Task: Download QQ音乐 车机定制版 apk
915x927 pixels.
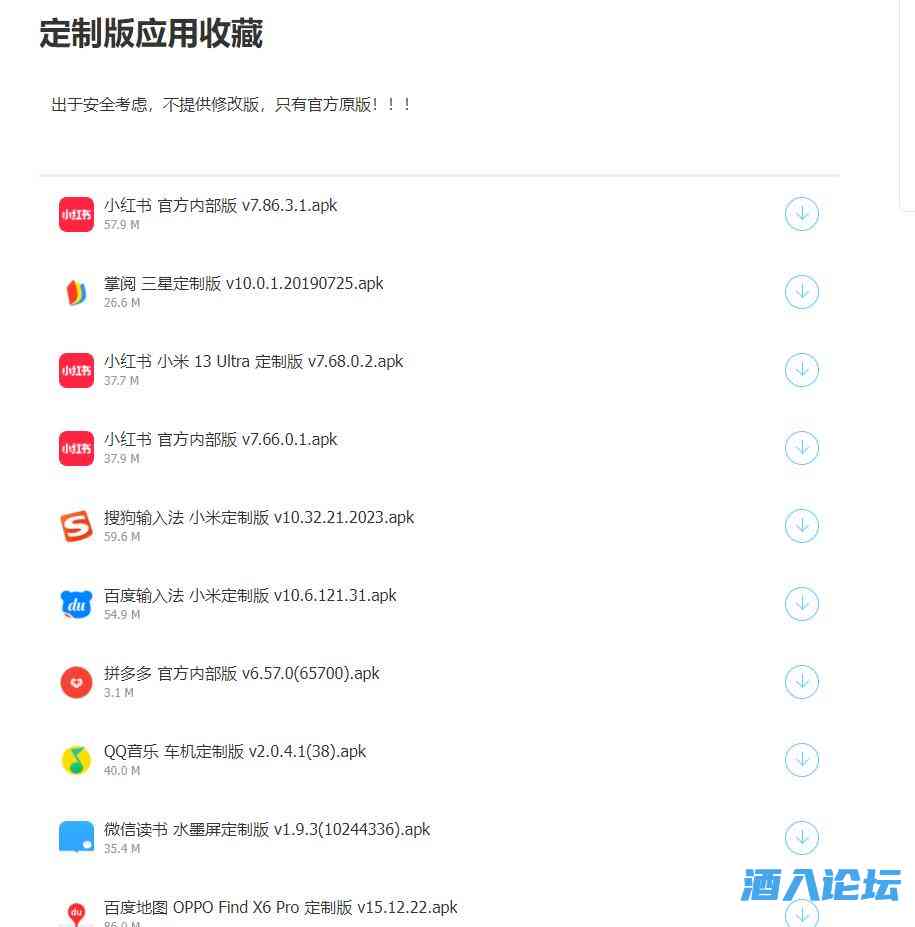Action: [801, 760]
